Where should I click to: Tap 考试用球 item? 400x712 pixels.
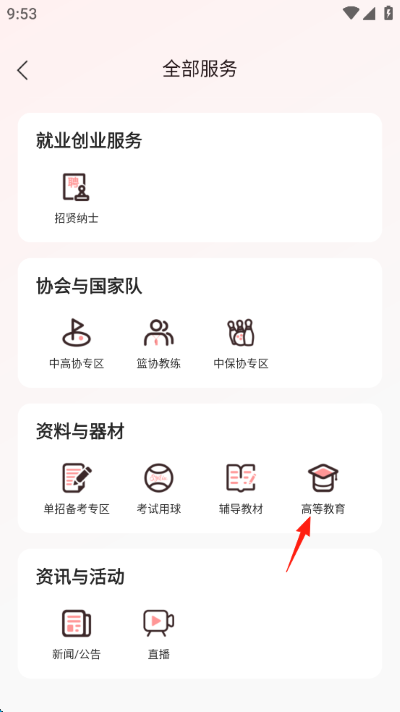159,489
